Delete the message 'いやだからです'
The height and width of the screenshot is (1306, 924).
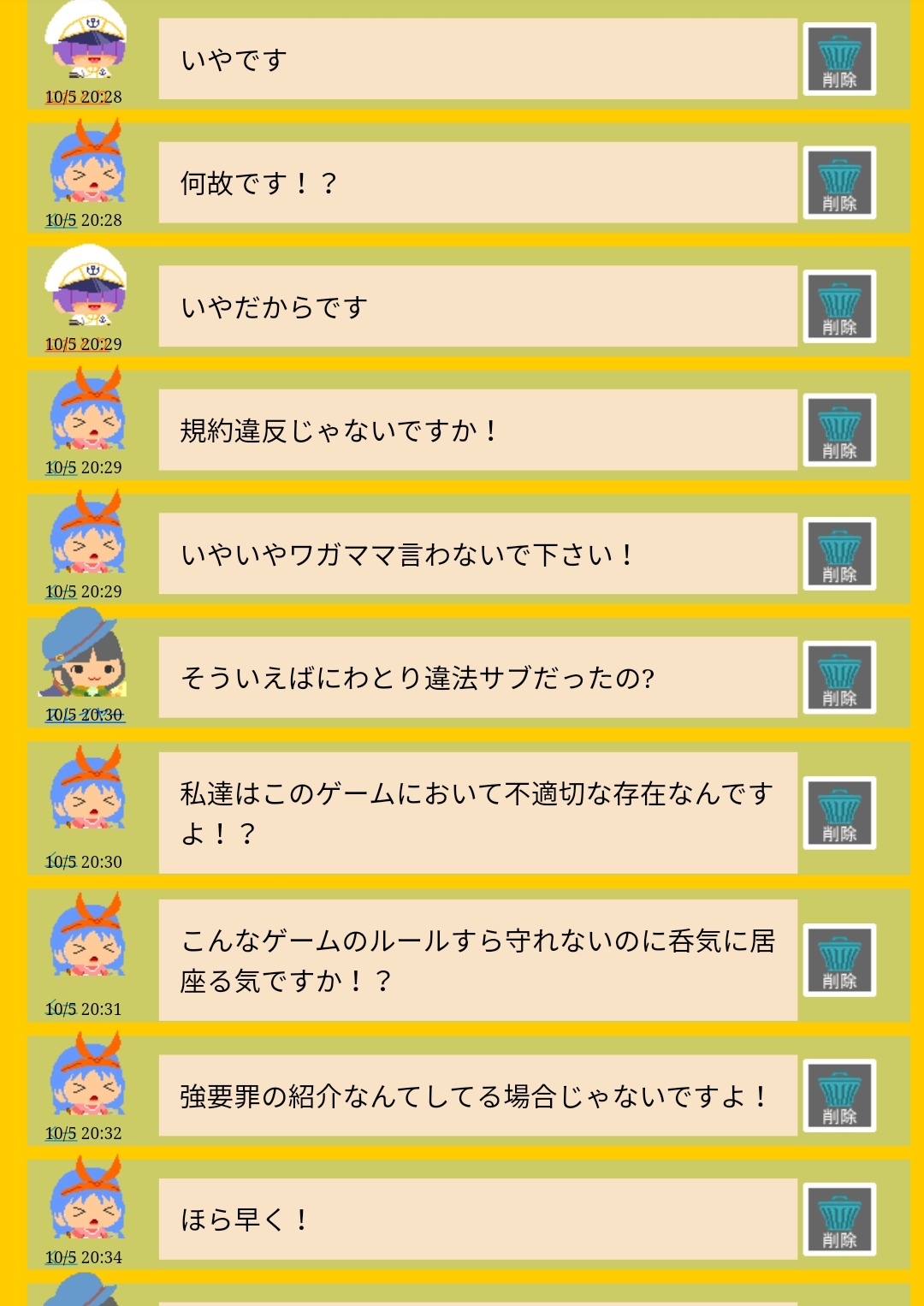point(838,306)
